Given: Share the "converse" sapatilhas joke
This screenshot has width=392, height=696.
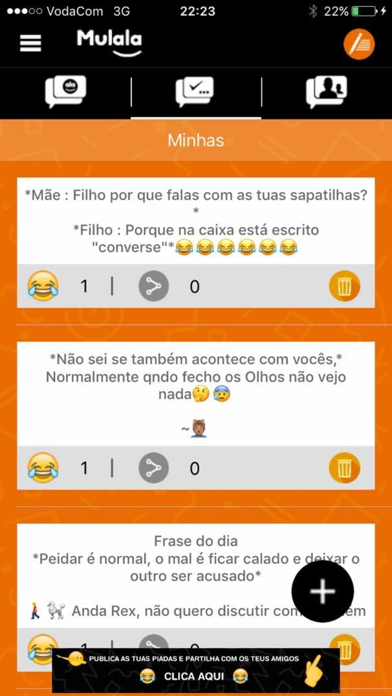Looking at the screenshot, I should [154, 286].
